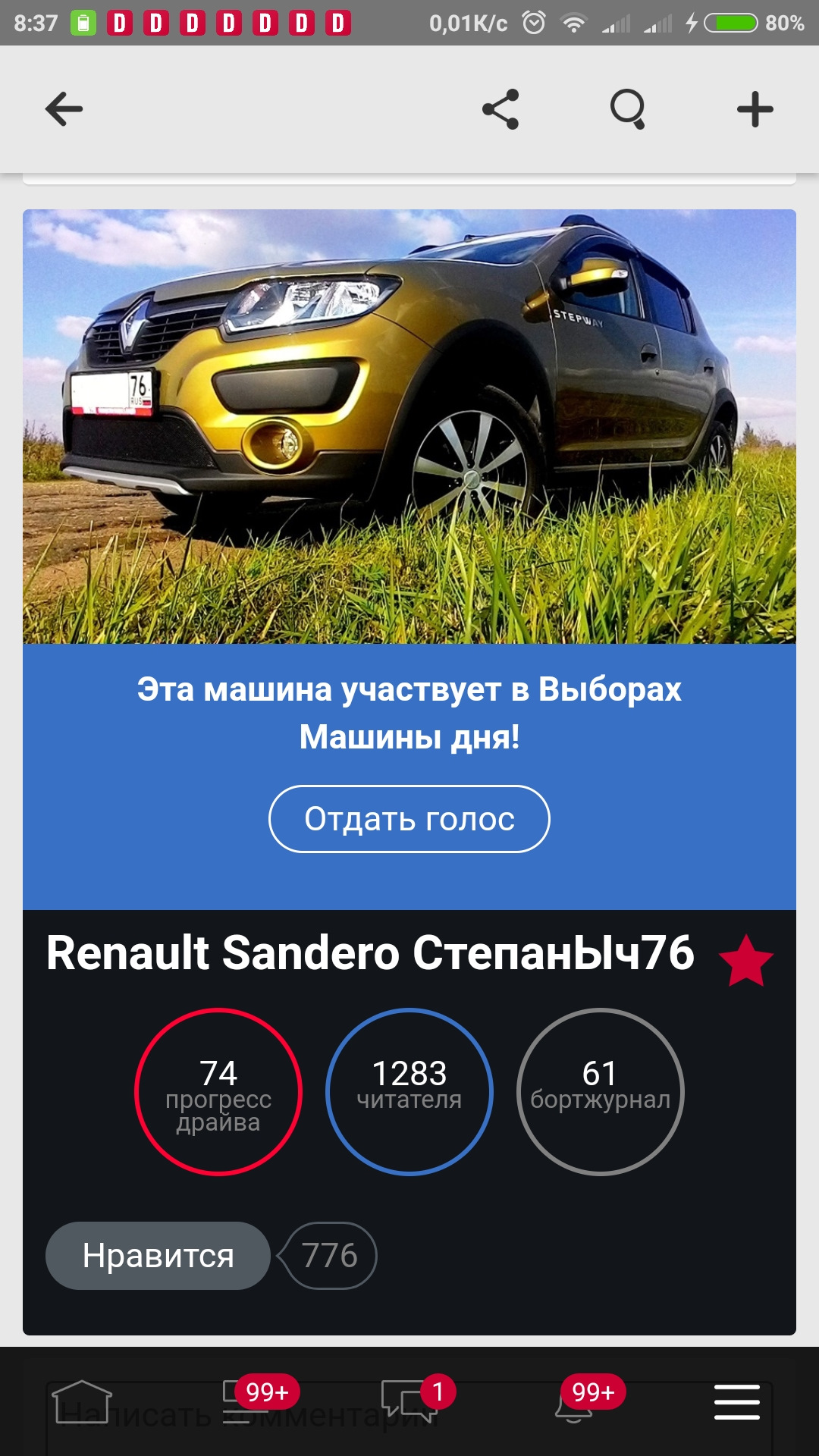View the 1283 читателя circle

pyautogui.click(x=409, y=1090)
